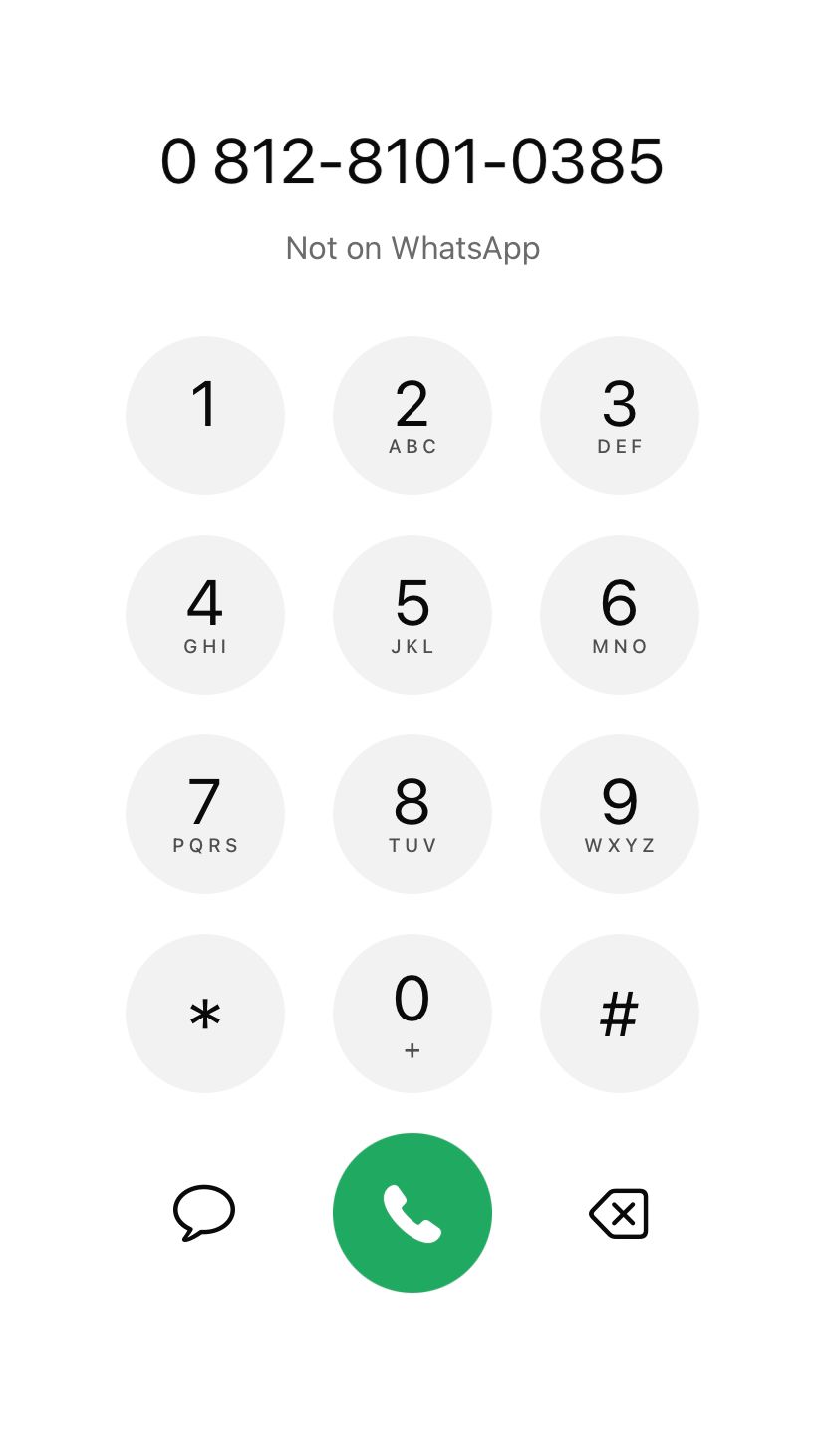This screenshot has width=825, height=1456.
Task: Tap the 4 GHI key
Action: tap(205, 614)
